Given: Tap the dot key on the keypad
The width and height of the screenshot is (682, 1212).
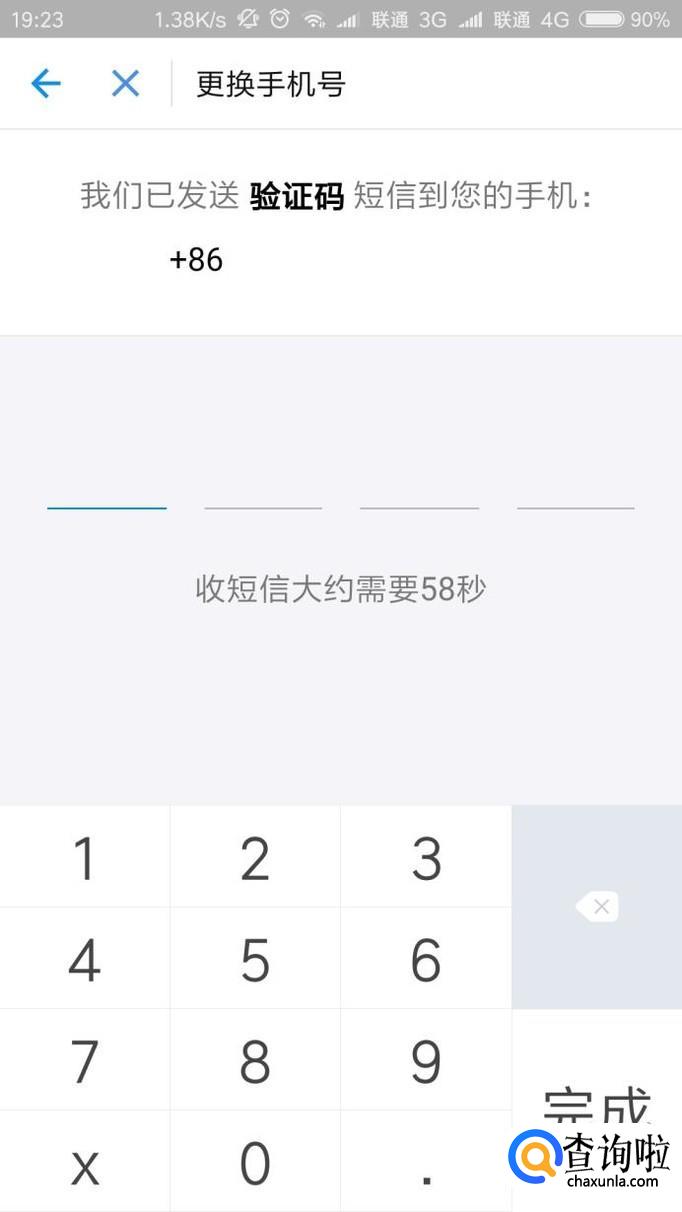Looking at the screenshot, I should point(426,1162).
